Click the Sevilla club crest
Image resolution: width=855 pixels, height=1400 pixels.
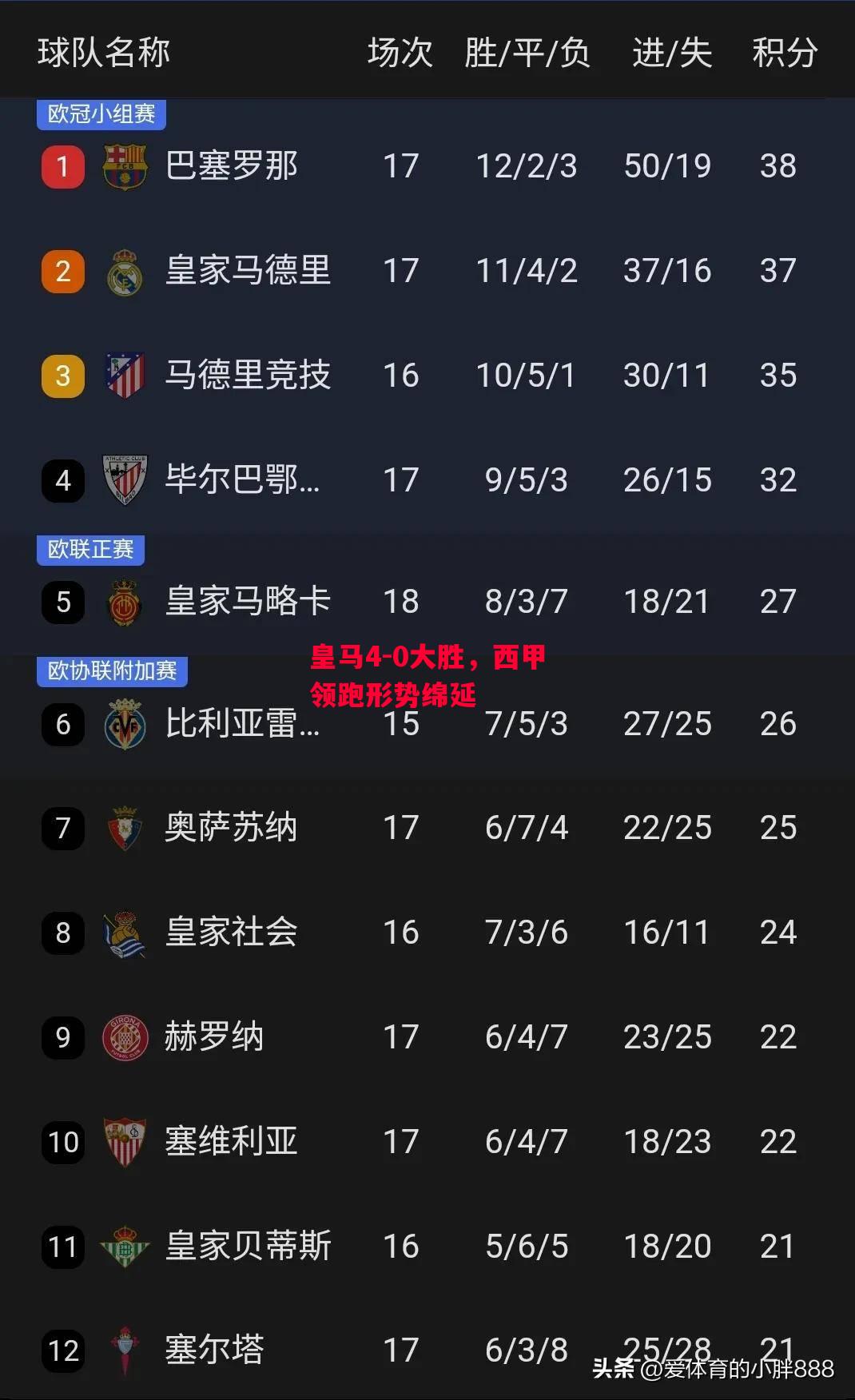tap(124, 1142)
